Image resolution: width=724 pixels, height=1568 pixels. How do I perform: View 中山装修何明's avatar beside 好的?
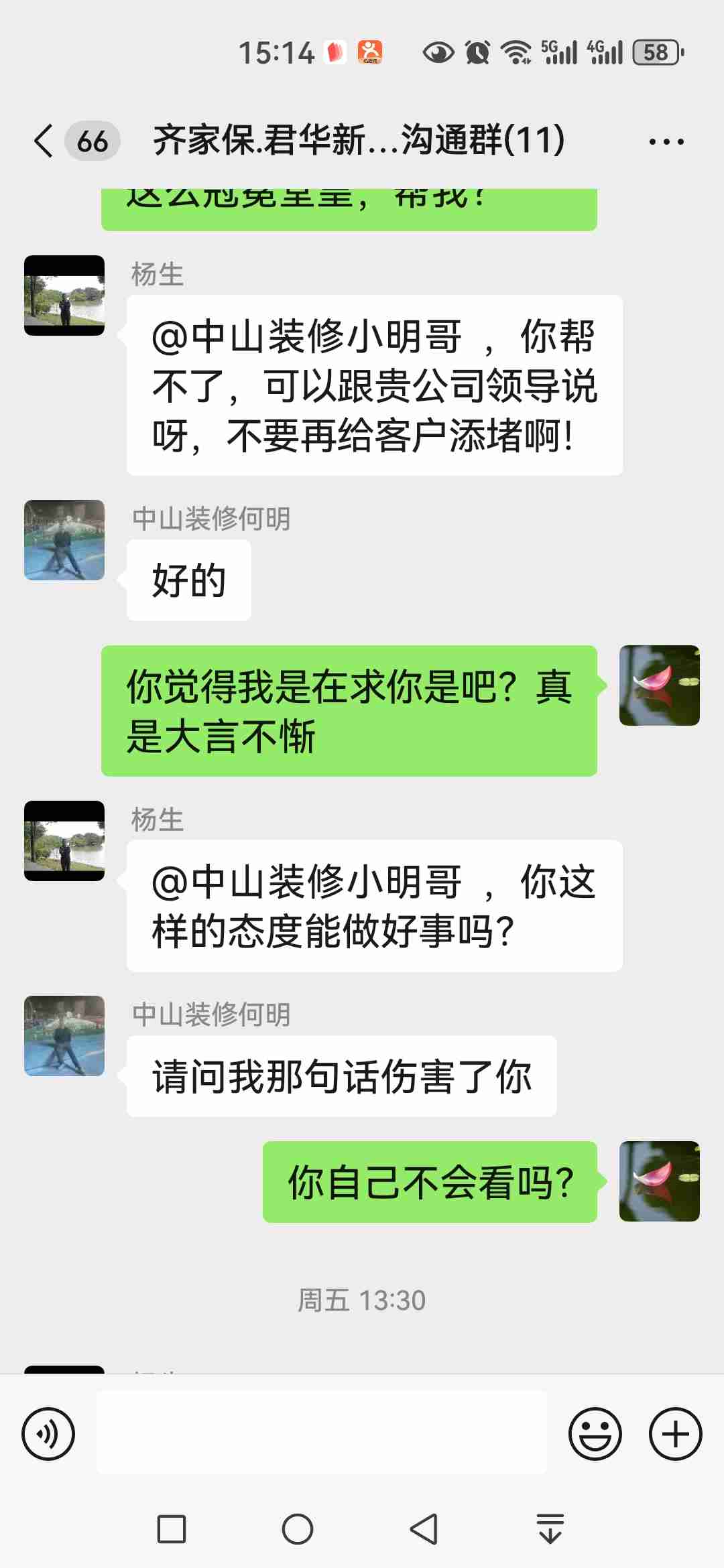pyautogui.click(x=64, y=540)
